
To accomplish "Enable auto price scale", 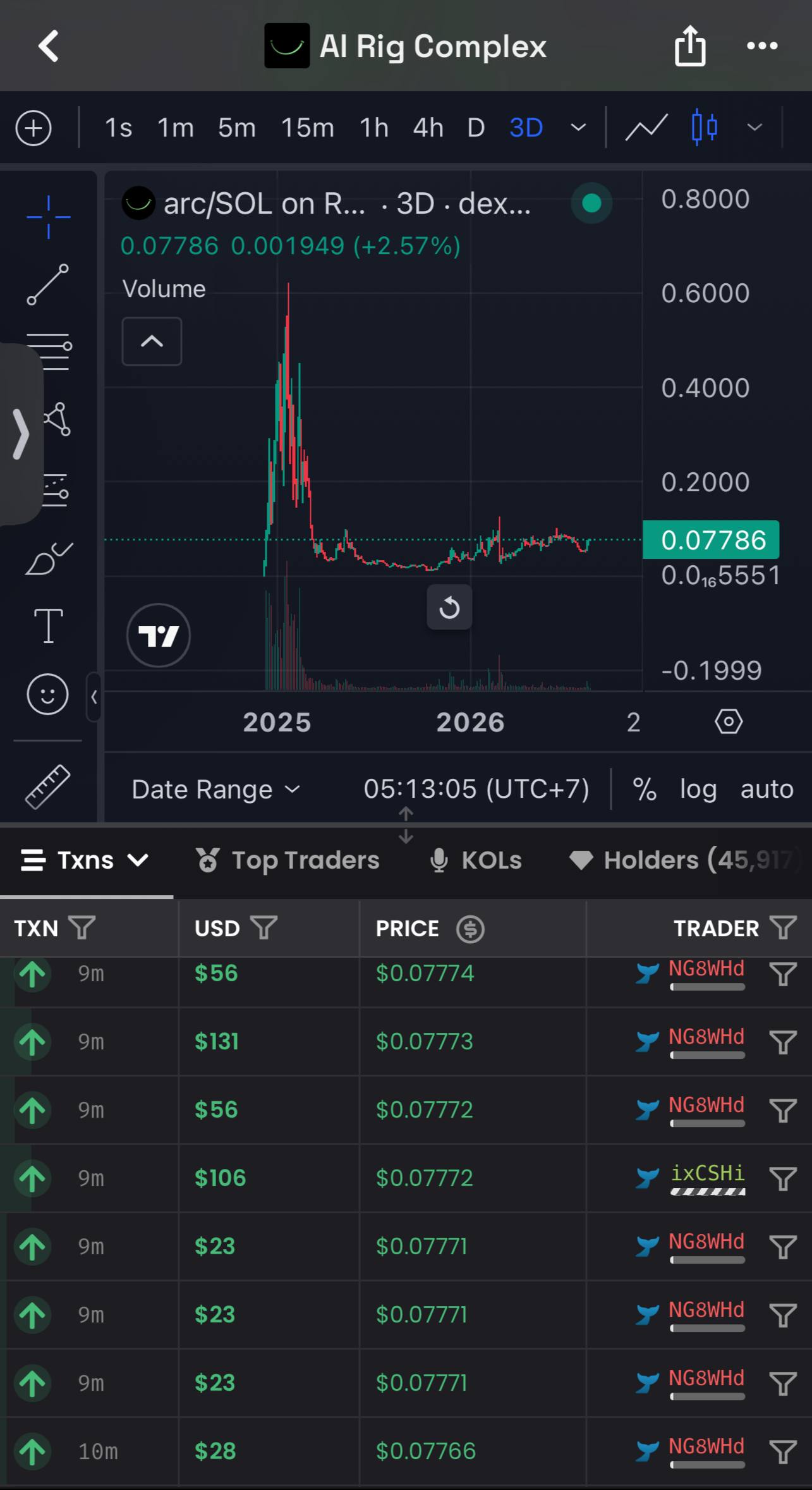I will 767,789.
